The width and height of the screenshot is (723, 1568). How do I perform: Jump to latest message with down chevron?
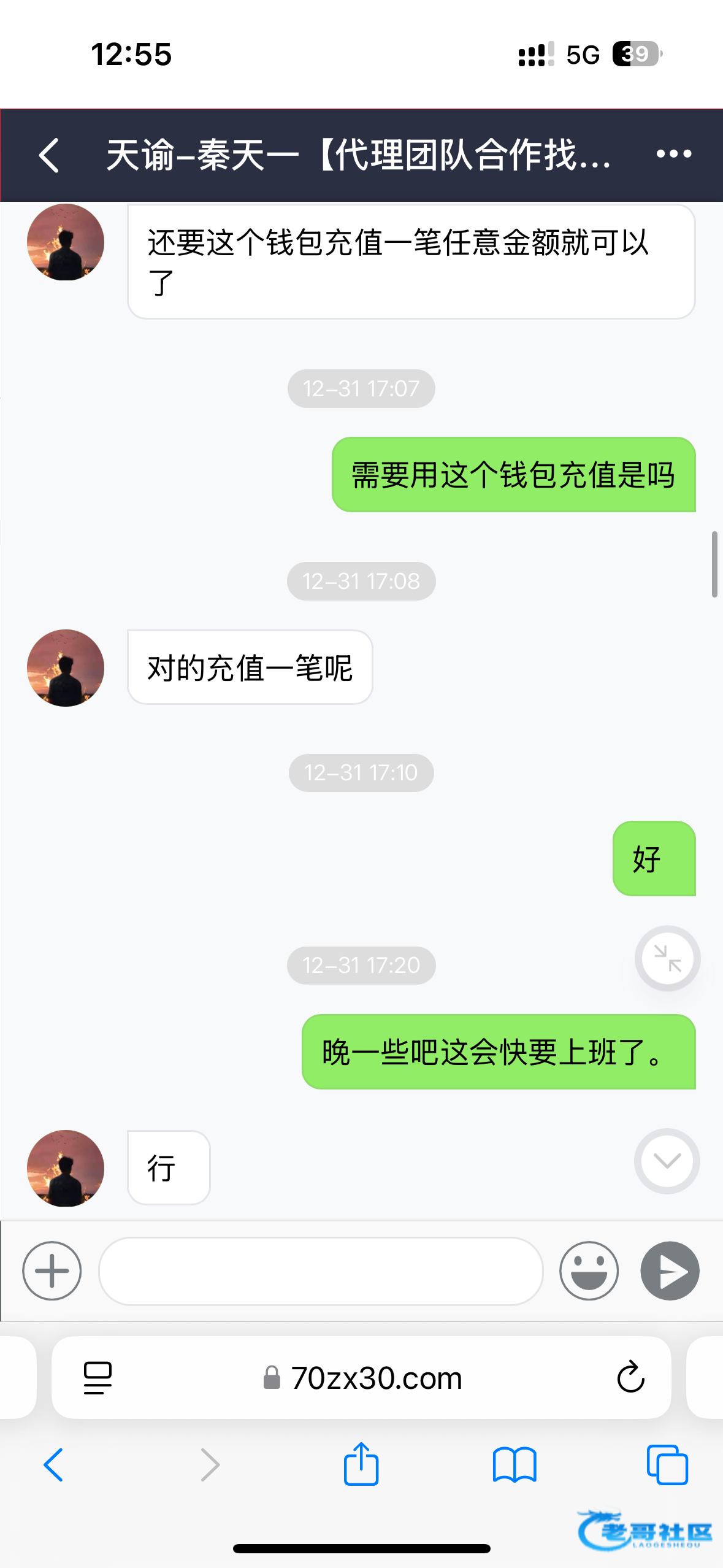tap(667, 1161)
